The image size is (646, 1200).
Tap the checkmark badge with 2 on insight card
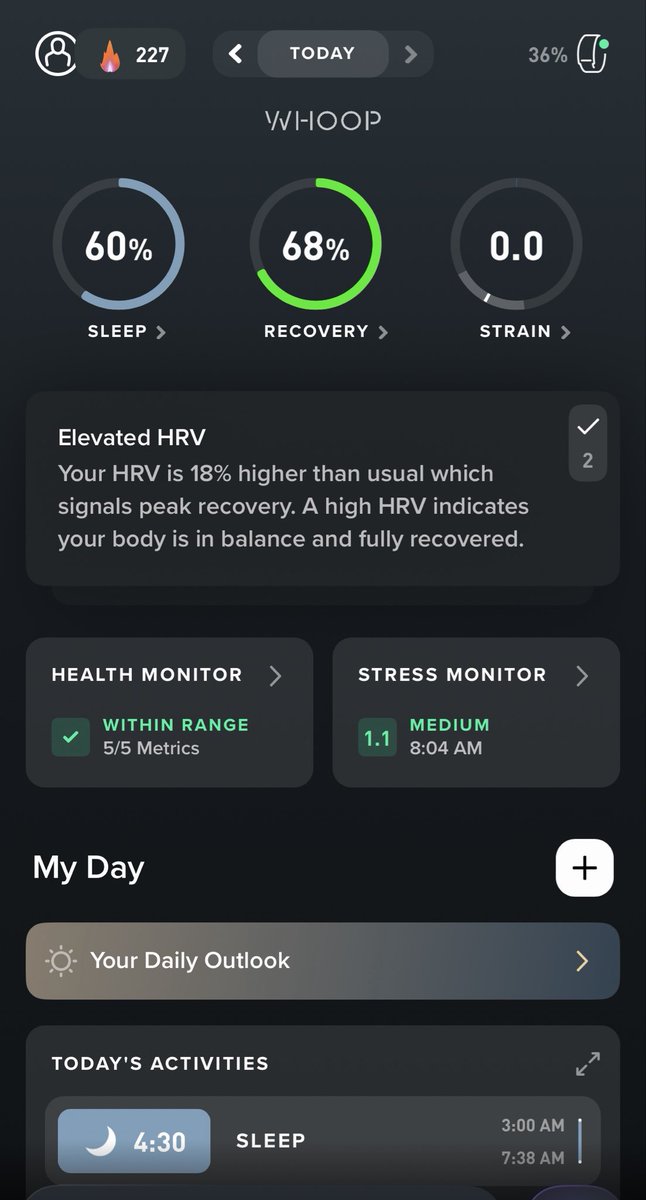click(588, 444)
